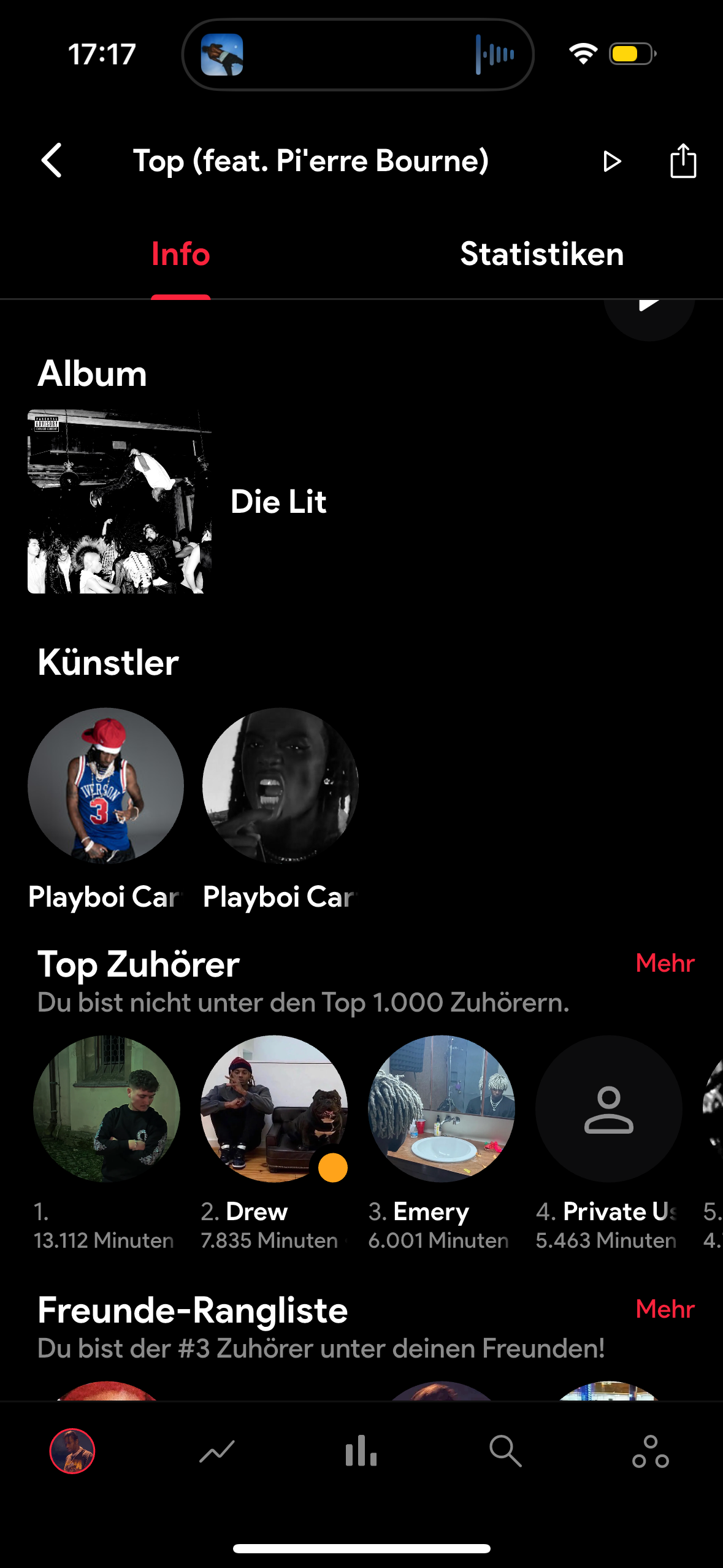
Task: Share this track
Action: pyautogui.click(x=683, y=161)
